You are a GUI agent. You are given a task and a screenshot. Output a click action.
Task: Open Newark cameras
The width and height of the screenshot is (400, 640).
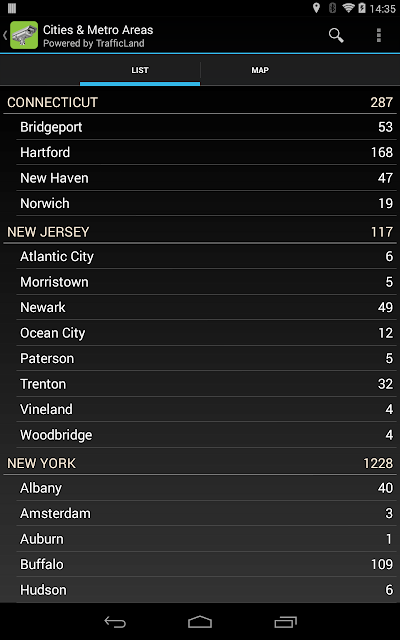click(x=207, y=307)
